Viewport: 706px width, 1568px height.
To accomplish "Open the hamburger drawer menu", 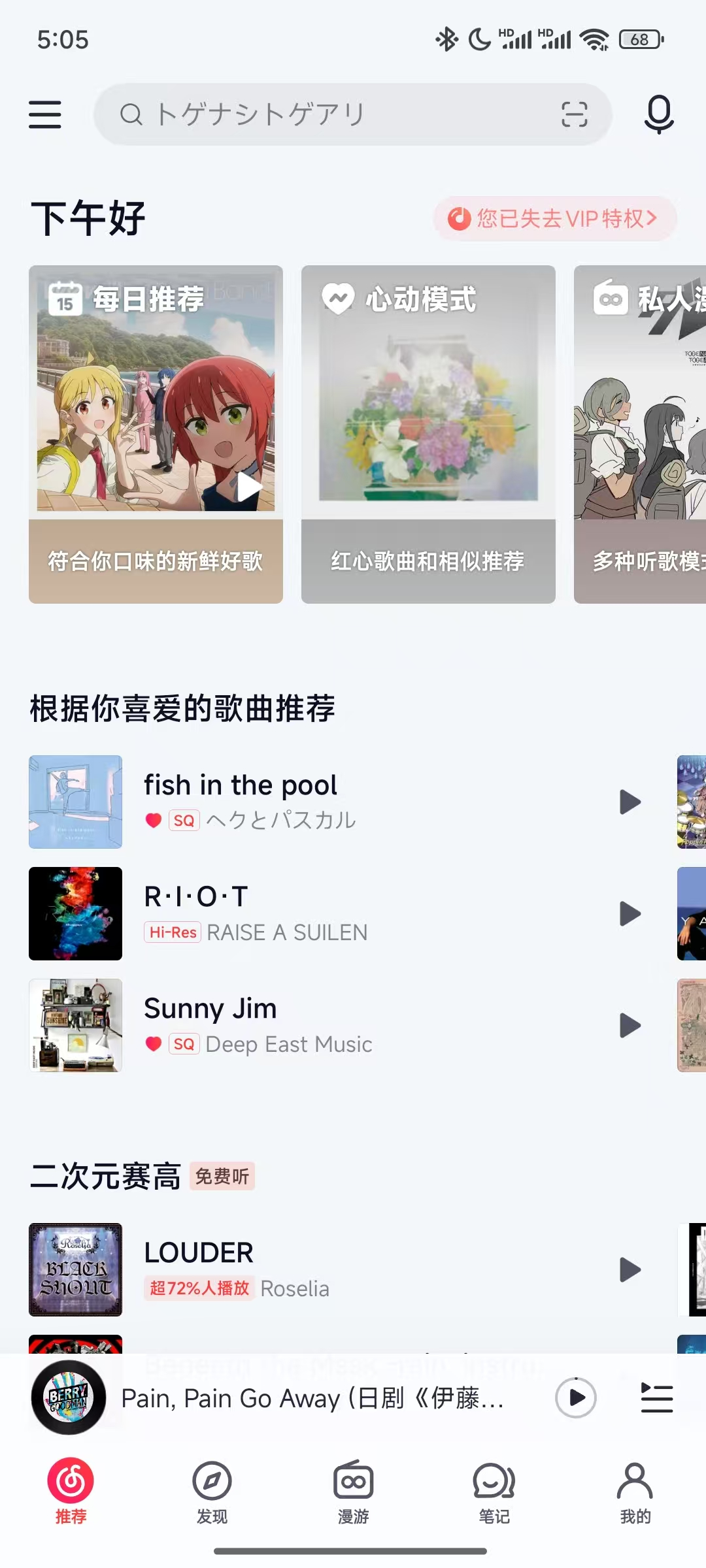I will [x=45, y=114].
